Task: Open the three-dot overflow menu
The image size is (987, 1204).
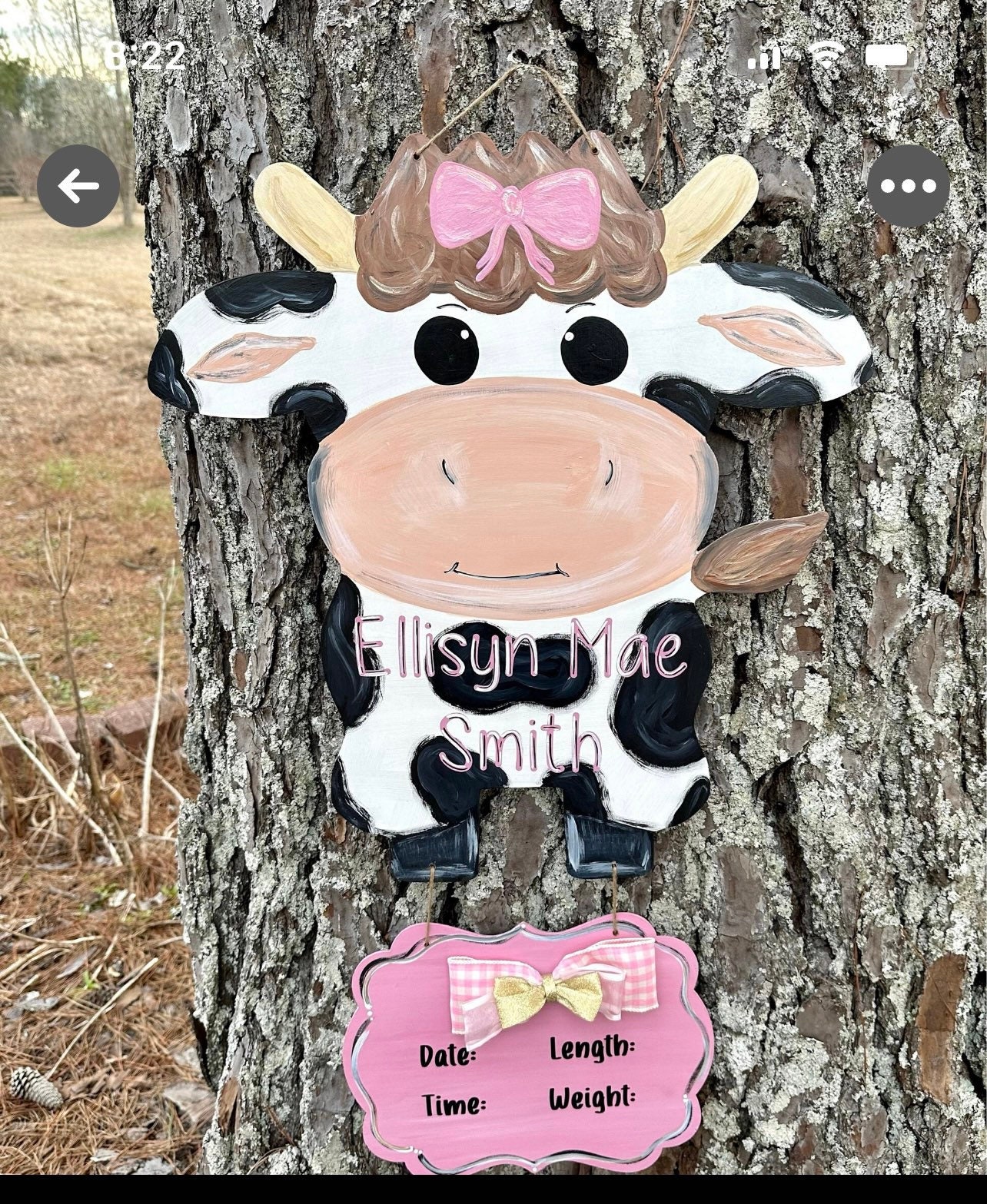Action: (908, 186)
